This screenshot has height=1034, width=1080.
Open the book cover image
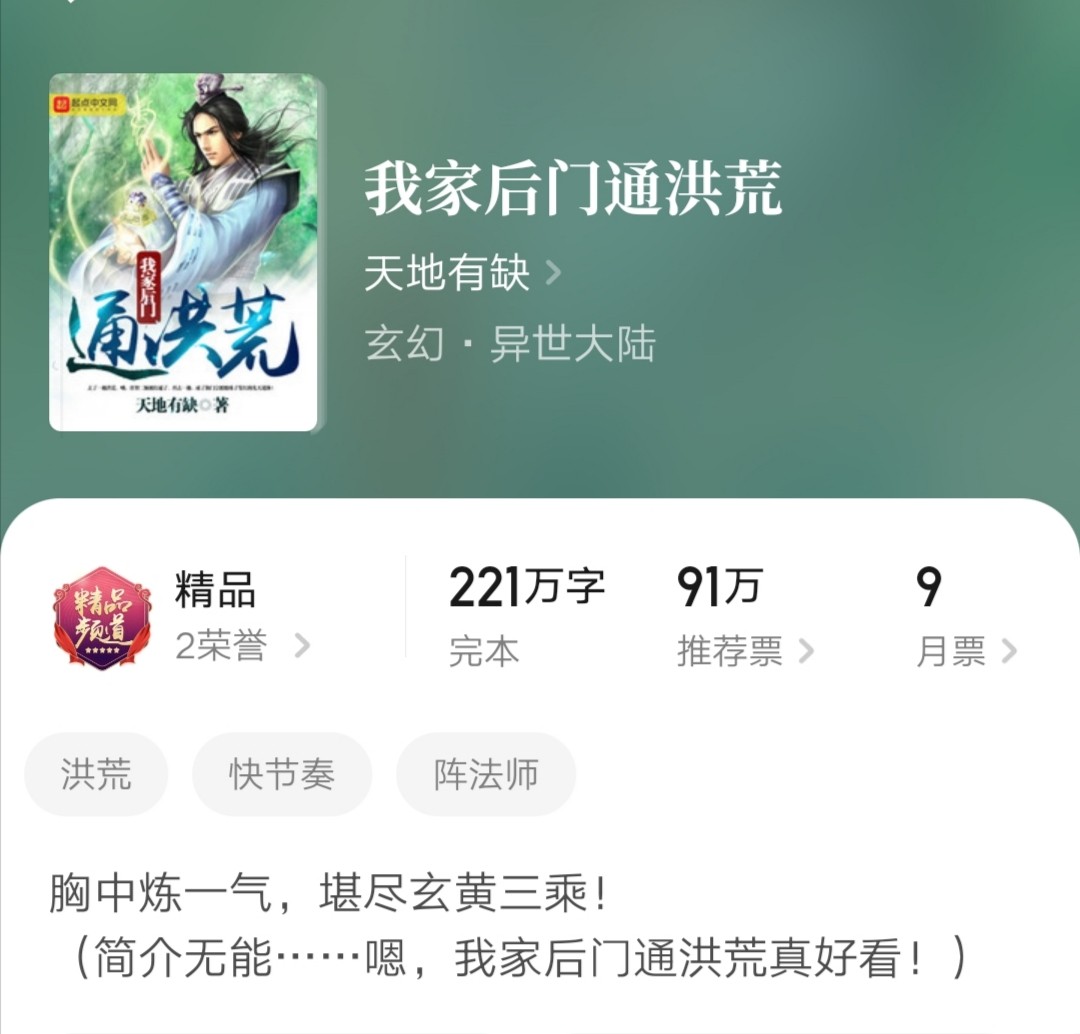coord(185,252)
